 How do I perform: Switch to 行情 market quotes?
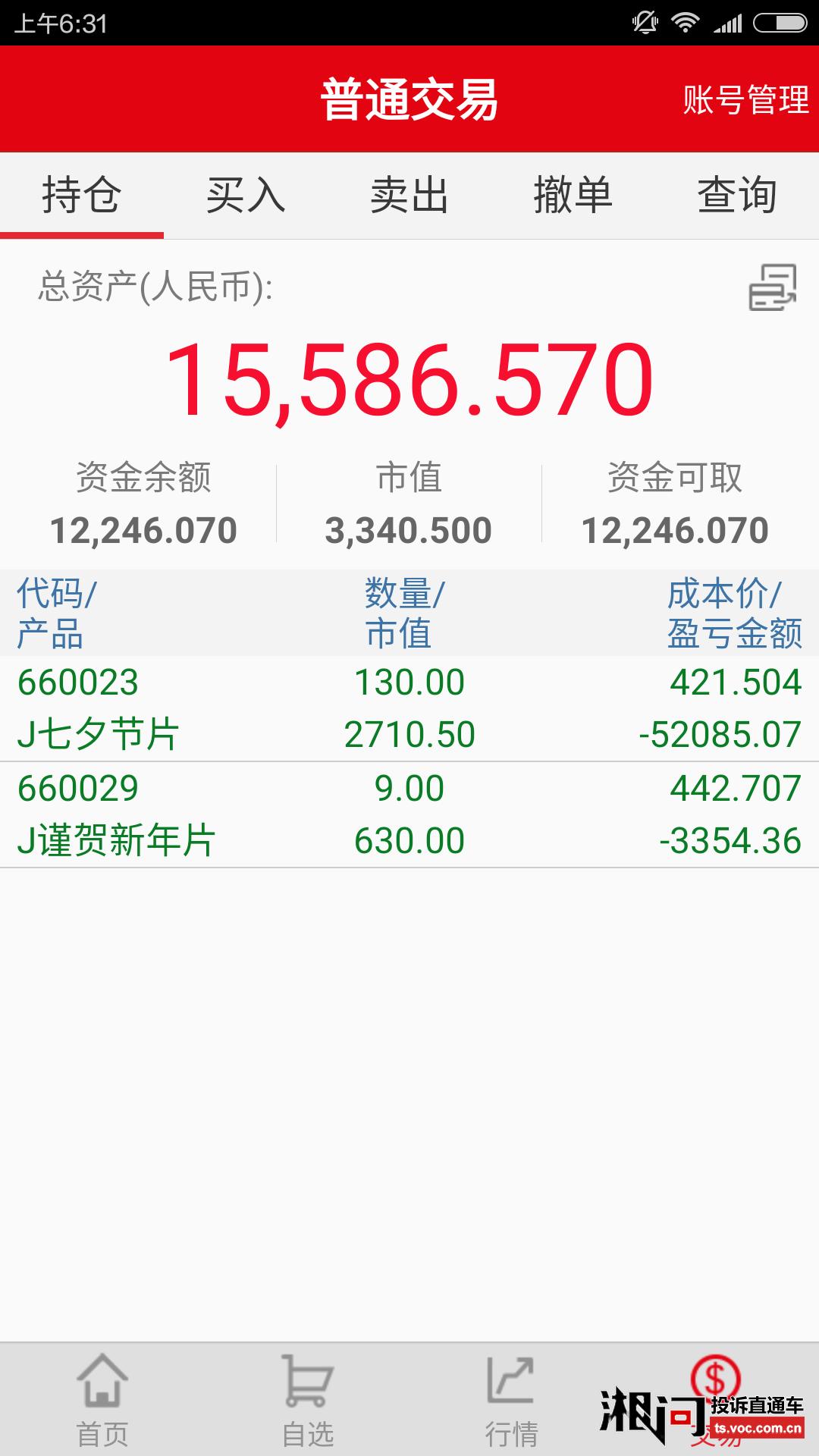tap(512, 1400)
